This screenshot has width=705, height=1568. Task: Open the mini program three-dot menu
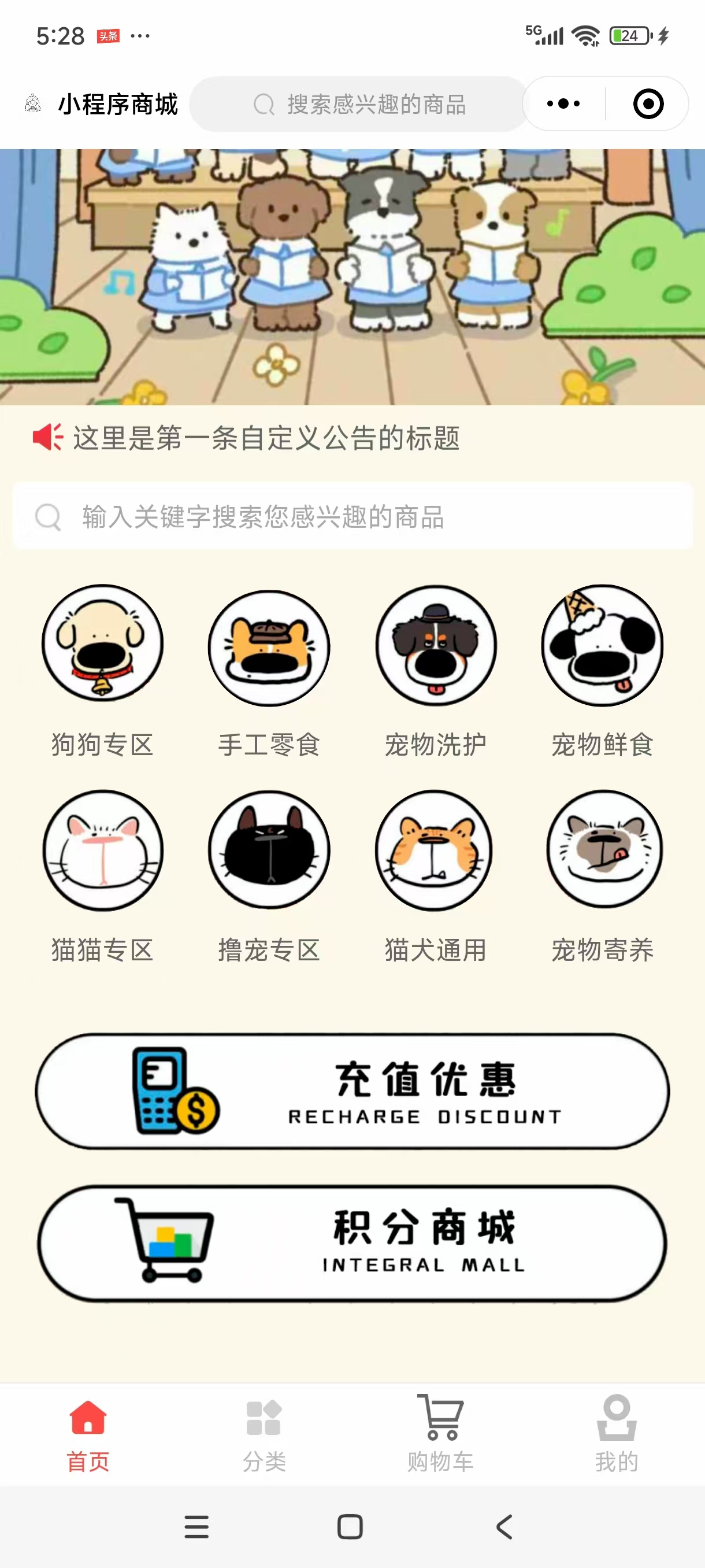pyautogui.click(x=563, y=104)
